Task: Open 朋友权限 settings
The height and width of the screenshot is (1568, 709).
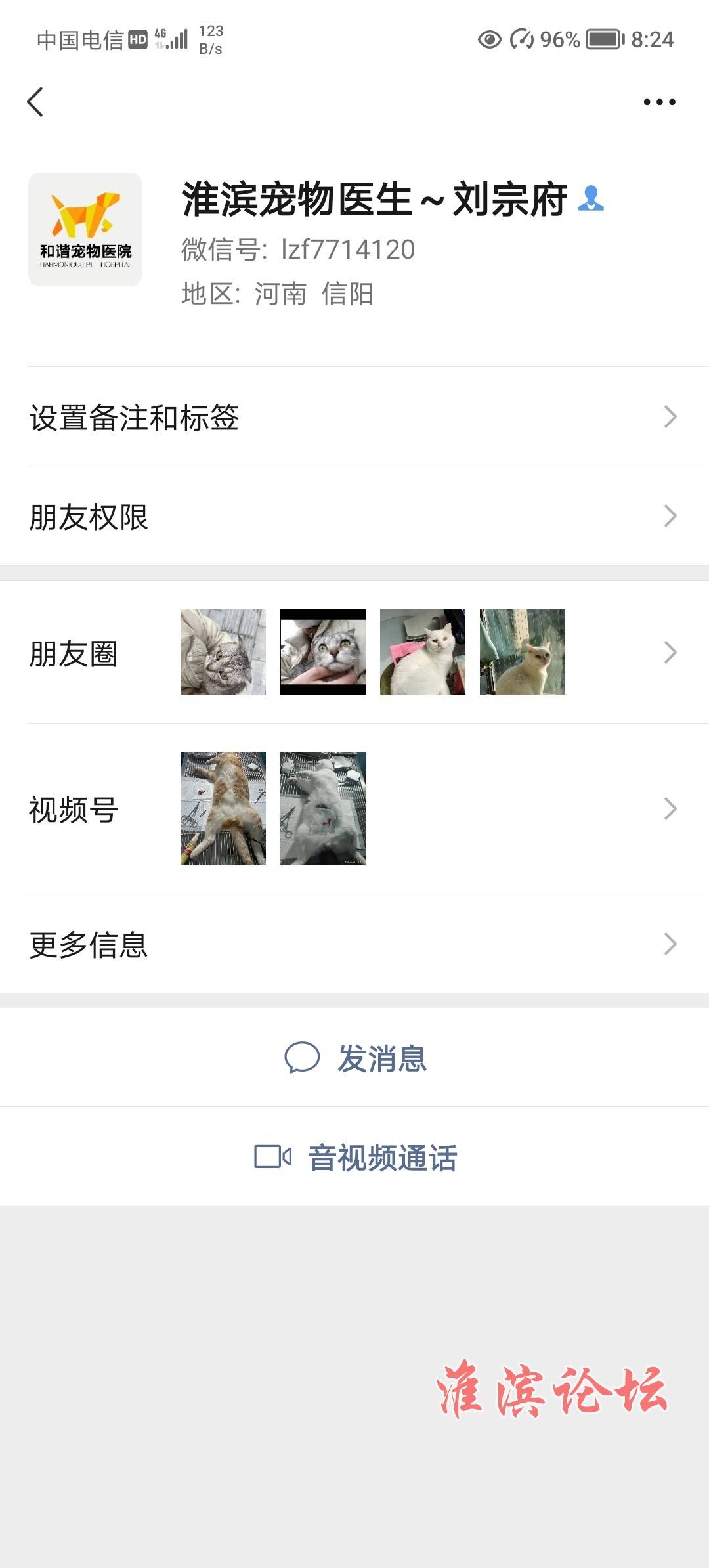Action: 354,517
